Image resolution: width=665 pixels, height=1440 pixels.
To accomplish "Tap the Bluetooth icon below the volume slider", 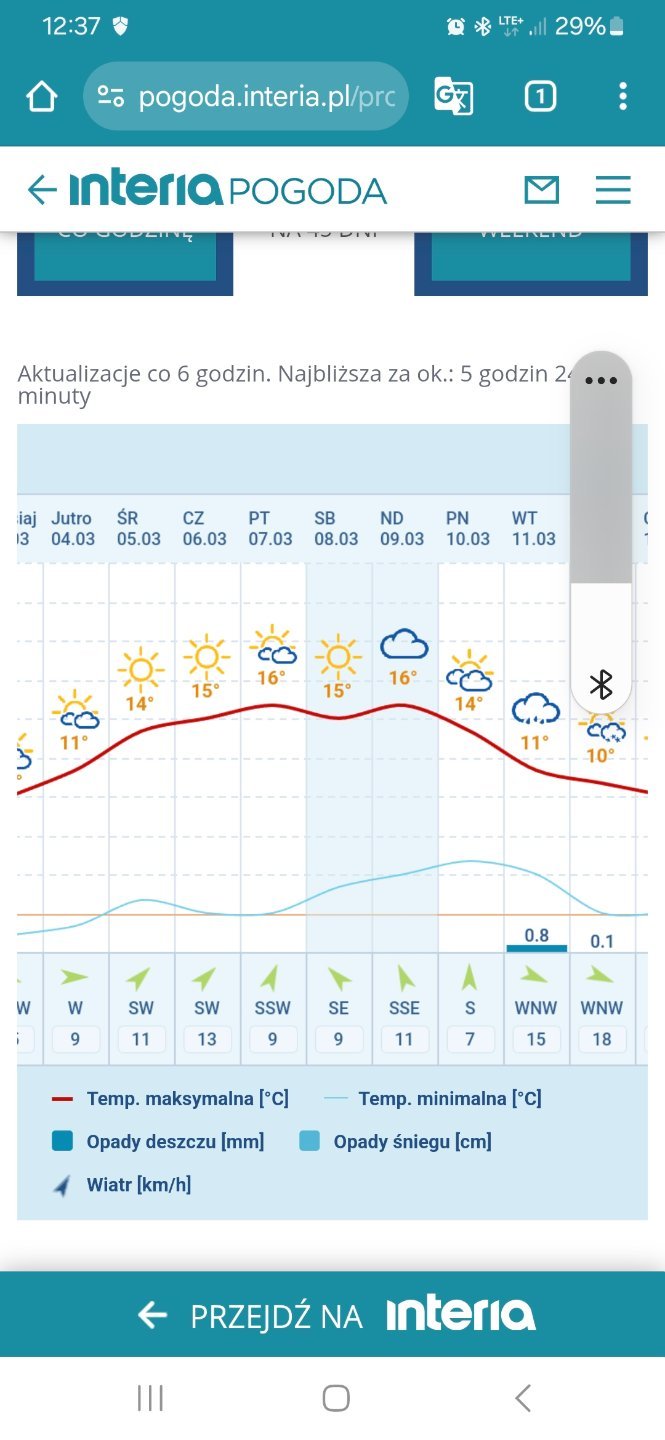I will (x=601, y=685).
